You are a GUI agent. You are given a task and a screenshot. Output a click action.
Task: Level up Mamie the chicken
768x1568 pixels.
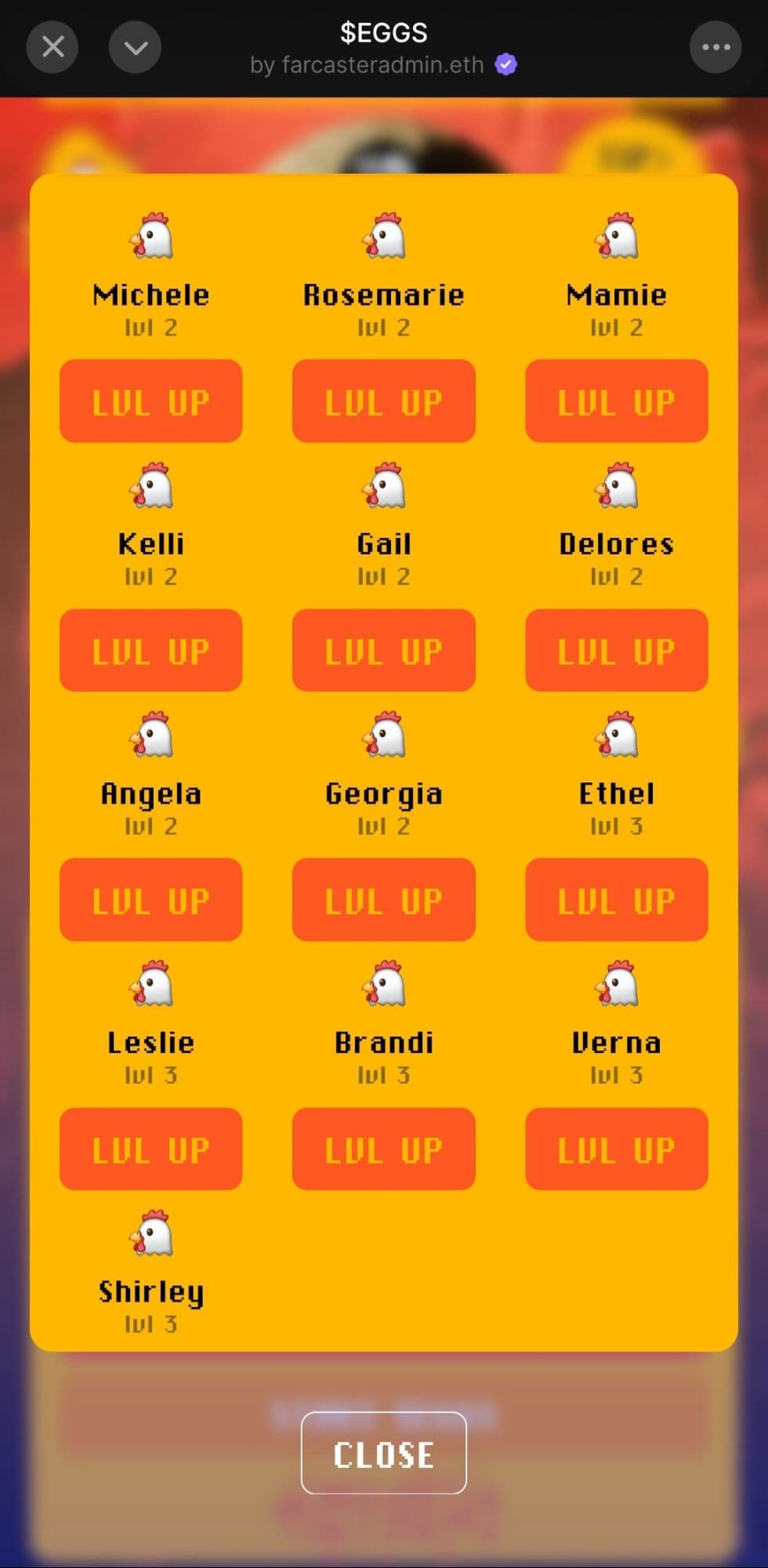coord(616,401)
